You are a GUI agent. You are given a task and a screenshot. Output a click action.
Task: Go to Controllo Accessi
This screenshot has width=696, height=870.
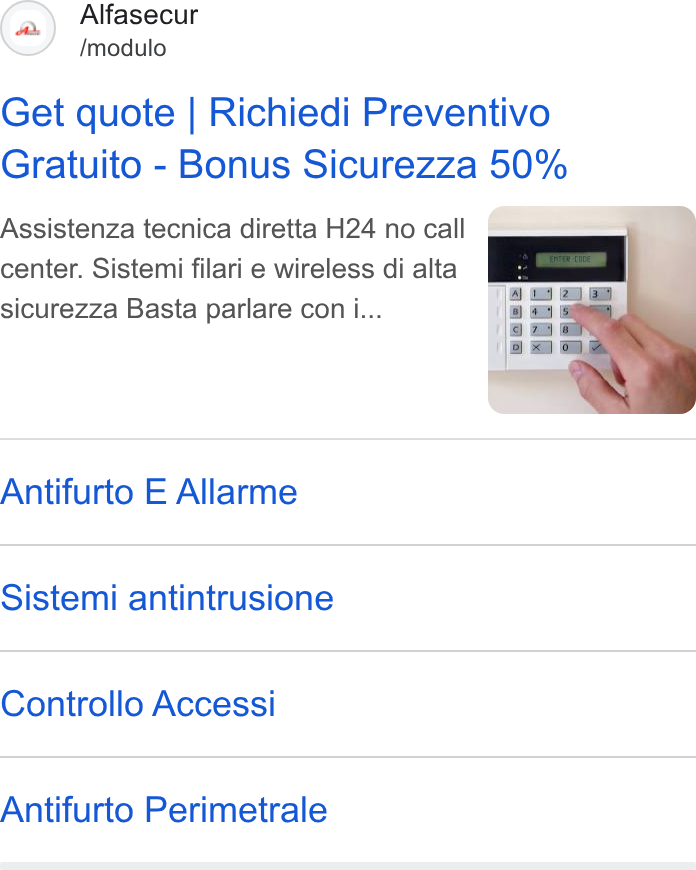coord(138,704)
